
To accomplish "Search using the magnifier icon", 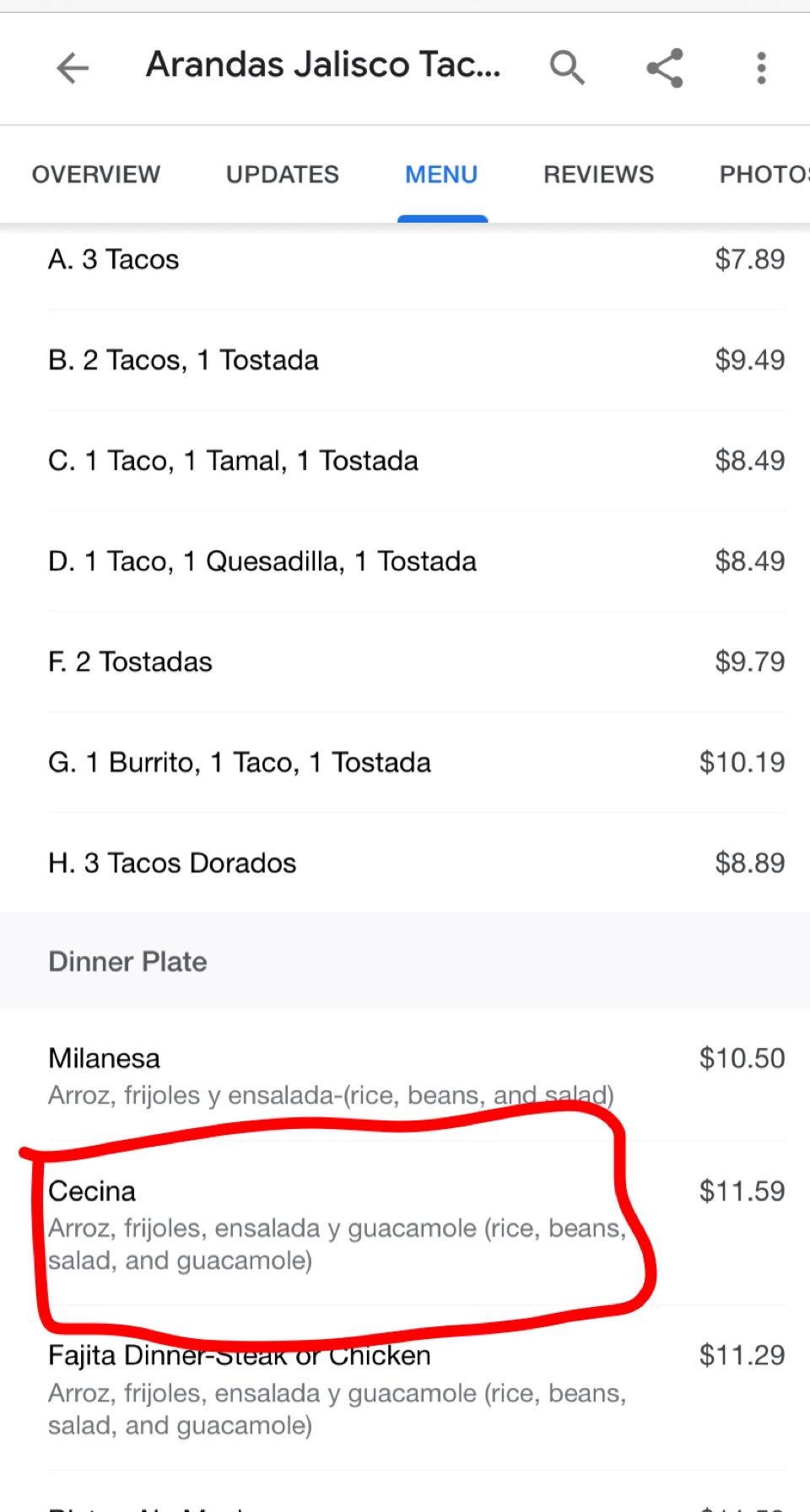I will point(567,67).
